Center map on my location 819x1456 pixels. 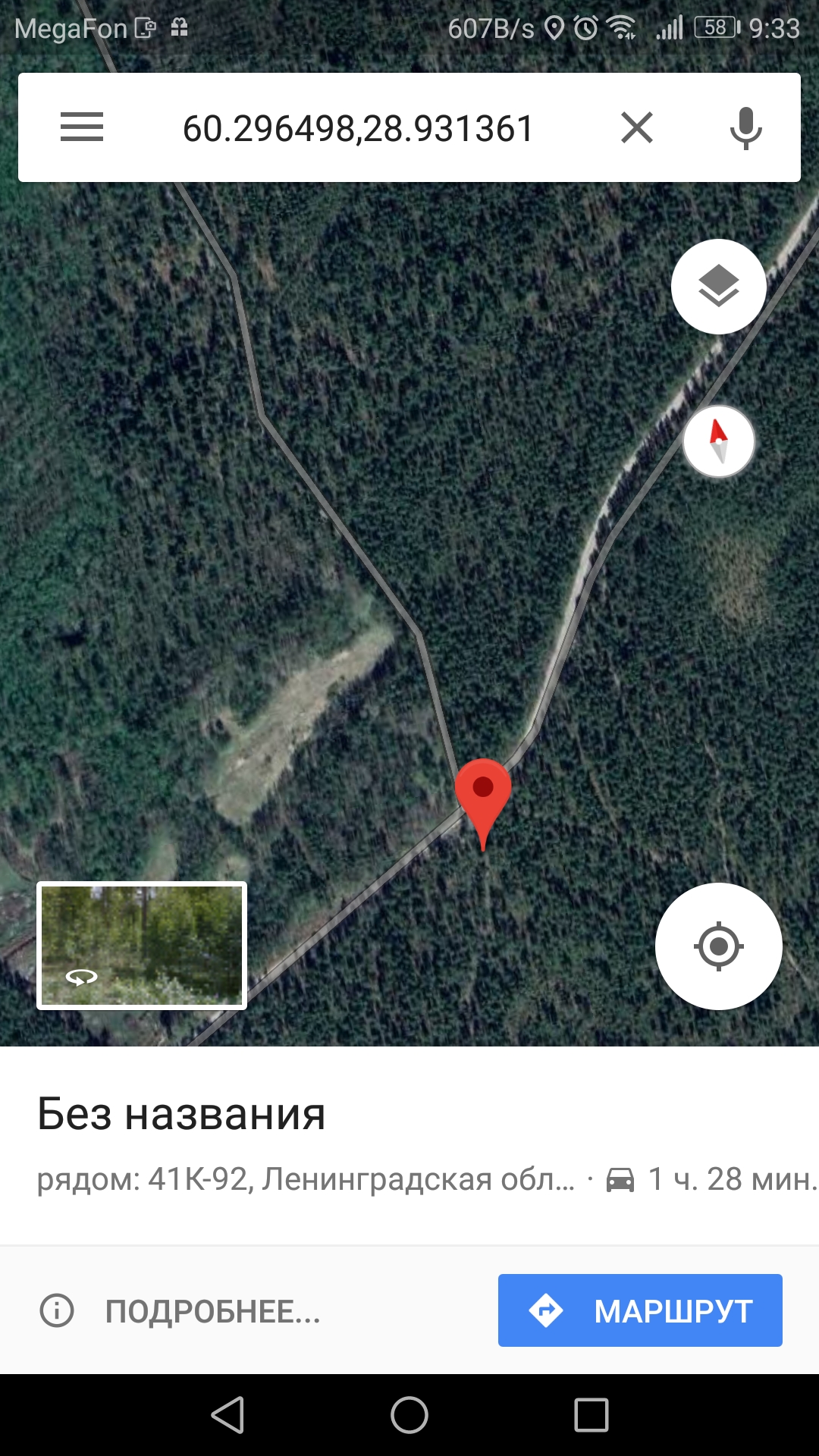[718, 946]
